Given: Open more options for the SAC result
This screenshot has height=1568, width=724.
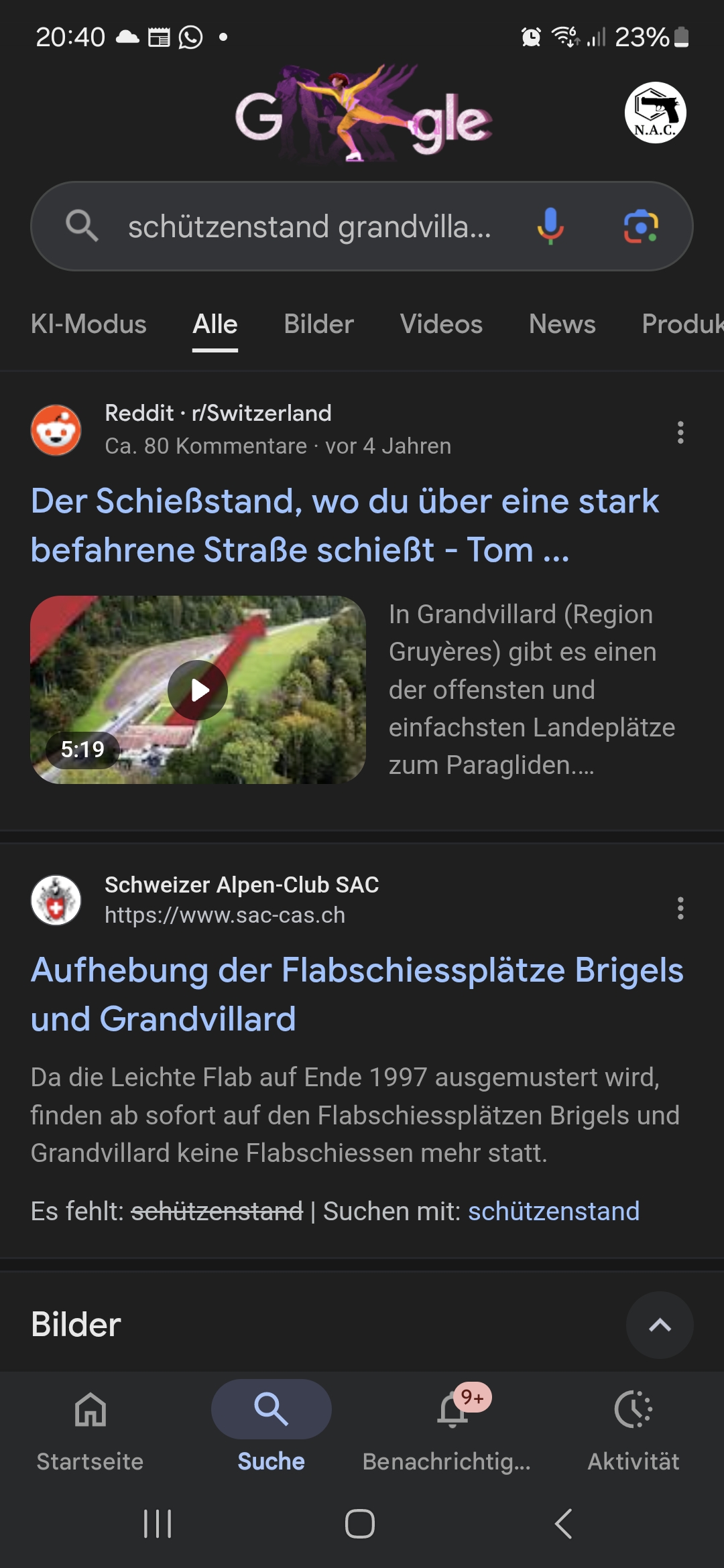Looking at the screenshot, I should pyautogui.click(x=680, y=908).
